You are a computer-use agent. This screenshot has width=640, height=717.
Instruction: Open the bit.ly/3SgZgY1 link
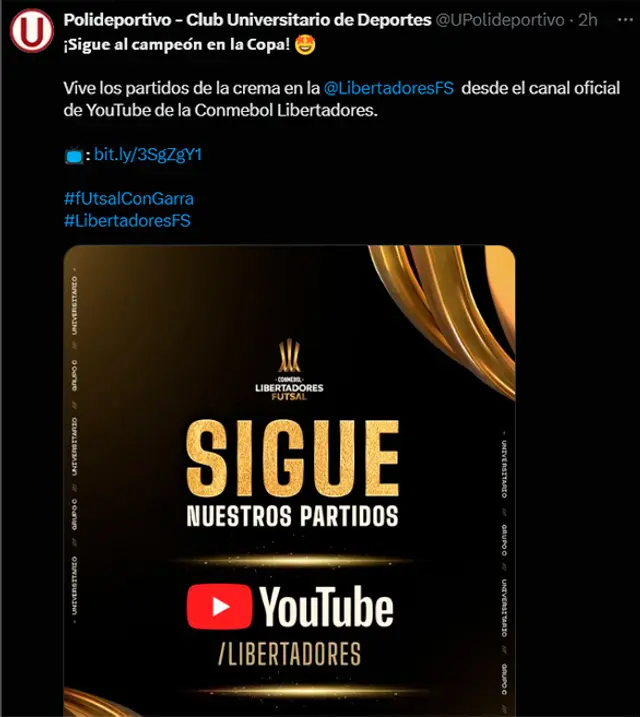click(140, 155)
